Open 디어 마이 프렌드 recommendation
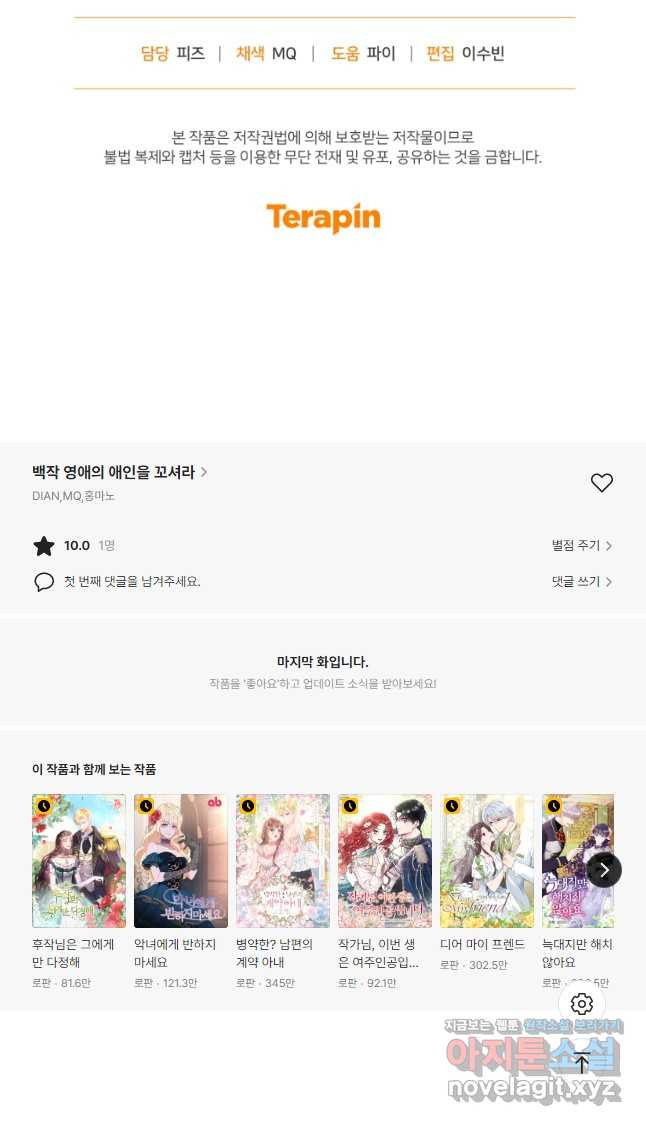Image resolution: width=646 pixels, height=1126 pixels. (x=486, y=861)
